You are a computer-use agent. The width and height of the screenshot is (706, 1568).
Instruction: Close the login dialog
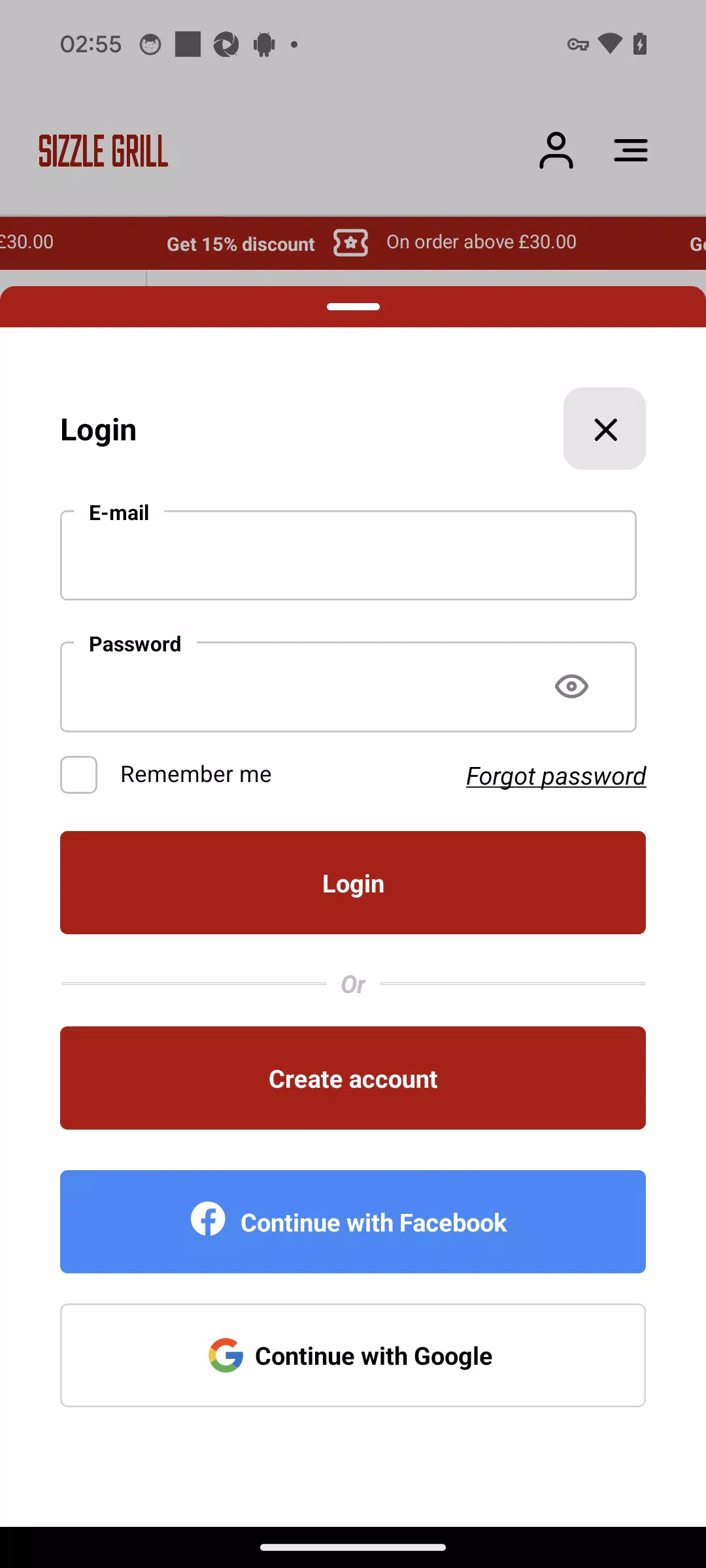[x=605, y=429]
